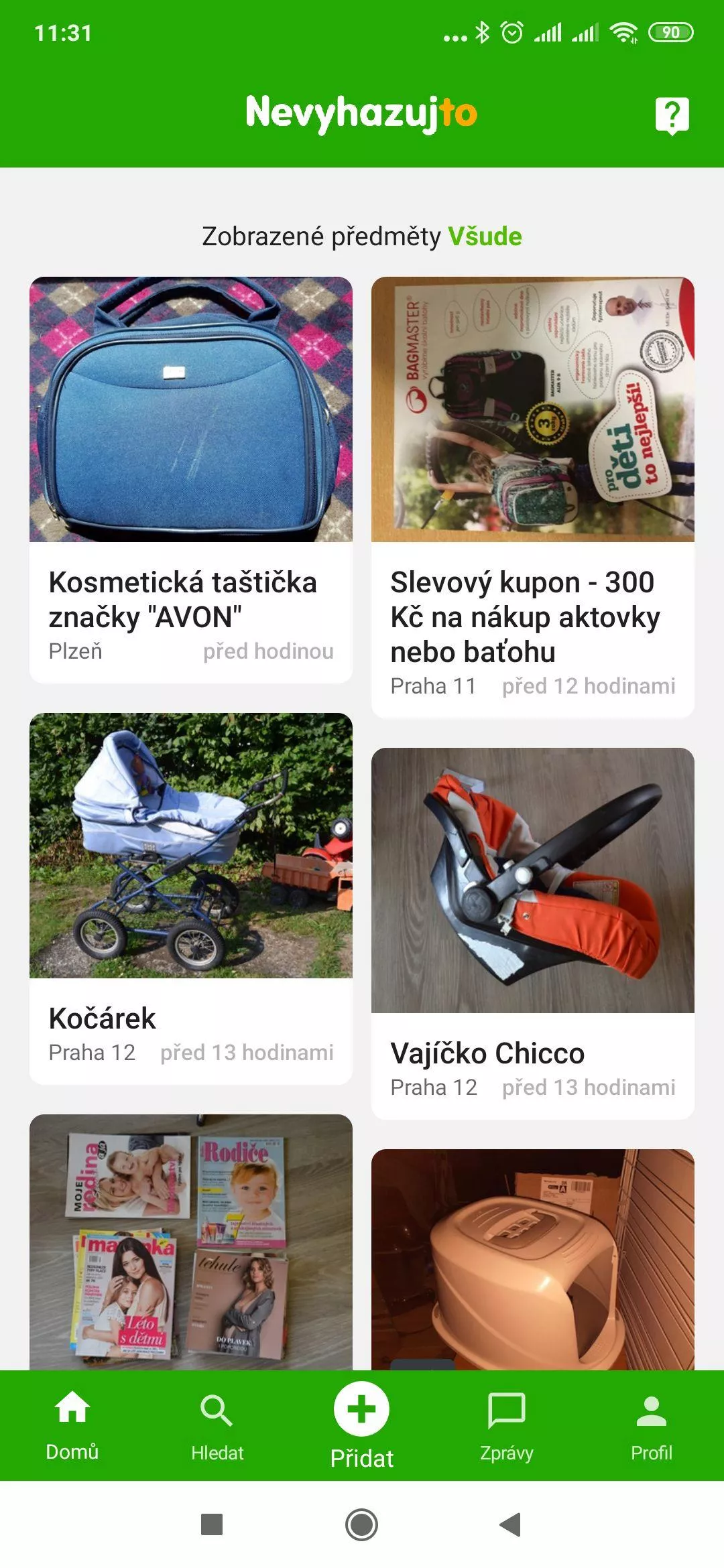Open the cat litter box listing
Image resolution: width=724 pixels, height=1568 pixels.
(533, 1259)
